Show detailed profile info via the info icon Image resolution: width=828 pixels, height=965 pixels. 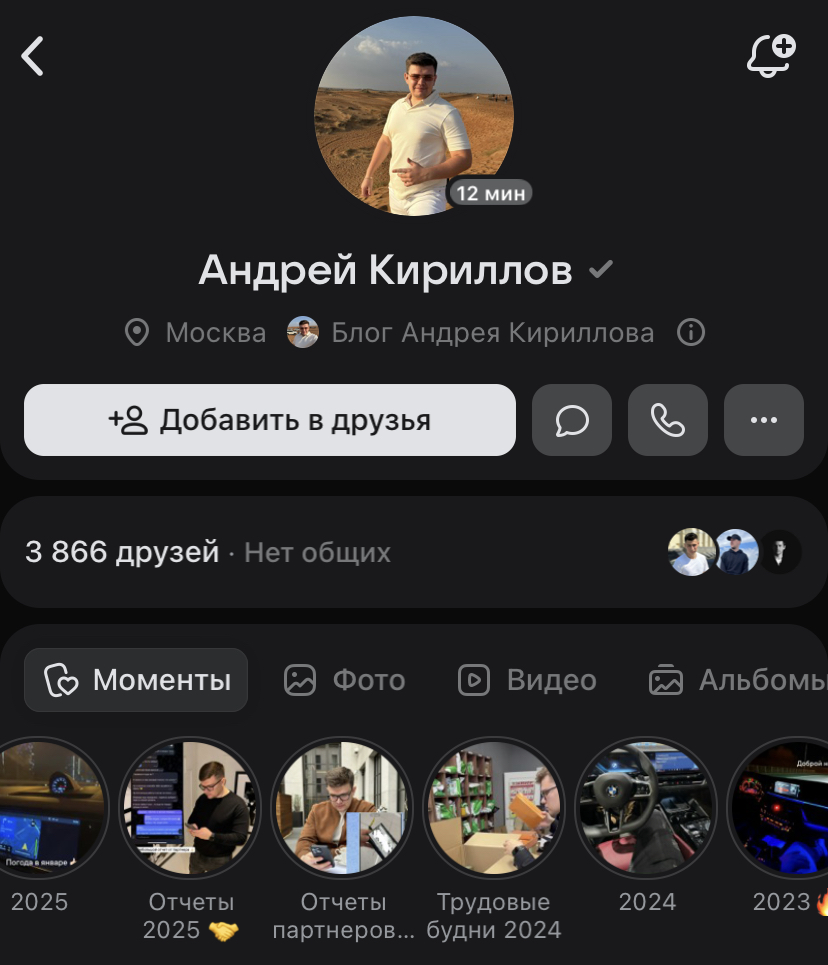pos(691,332)
